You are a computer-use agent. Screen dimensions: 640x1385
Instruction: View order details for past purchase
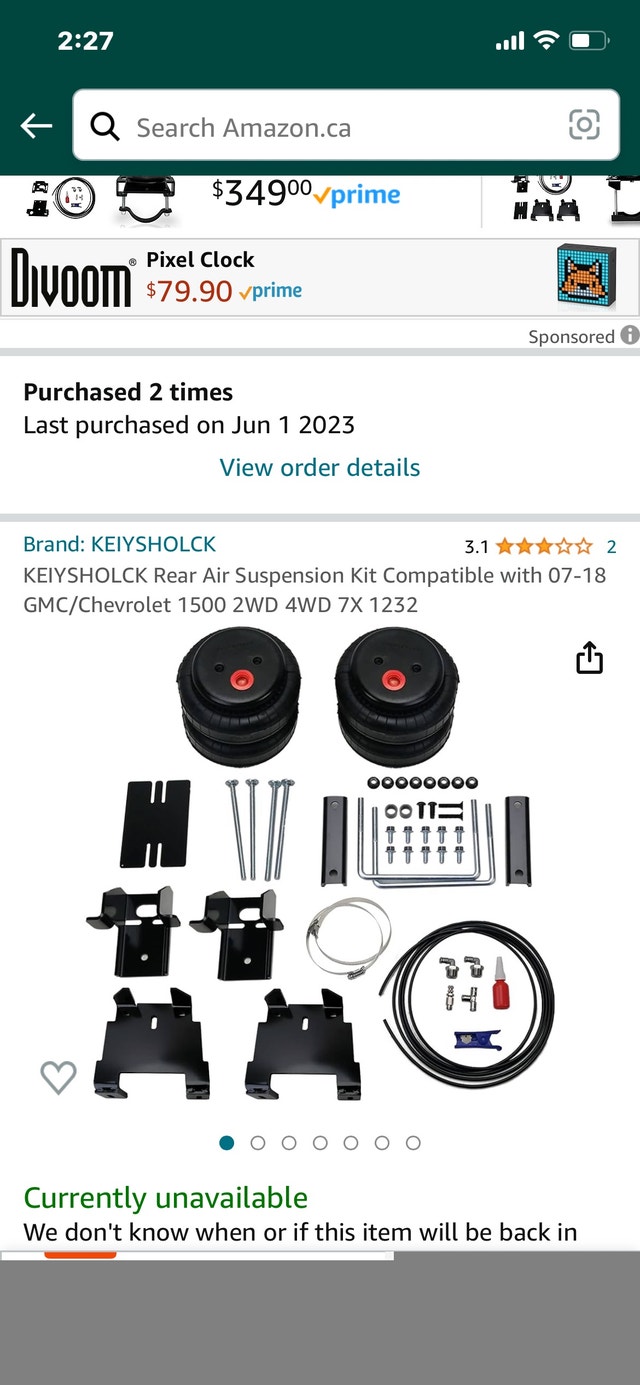(x=320, y=467)
